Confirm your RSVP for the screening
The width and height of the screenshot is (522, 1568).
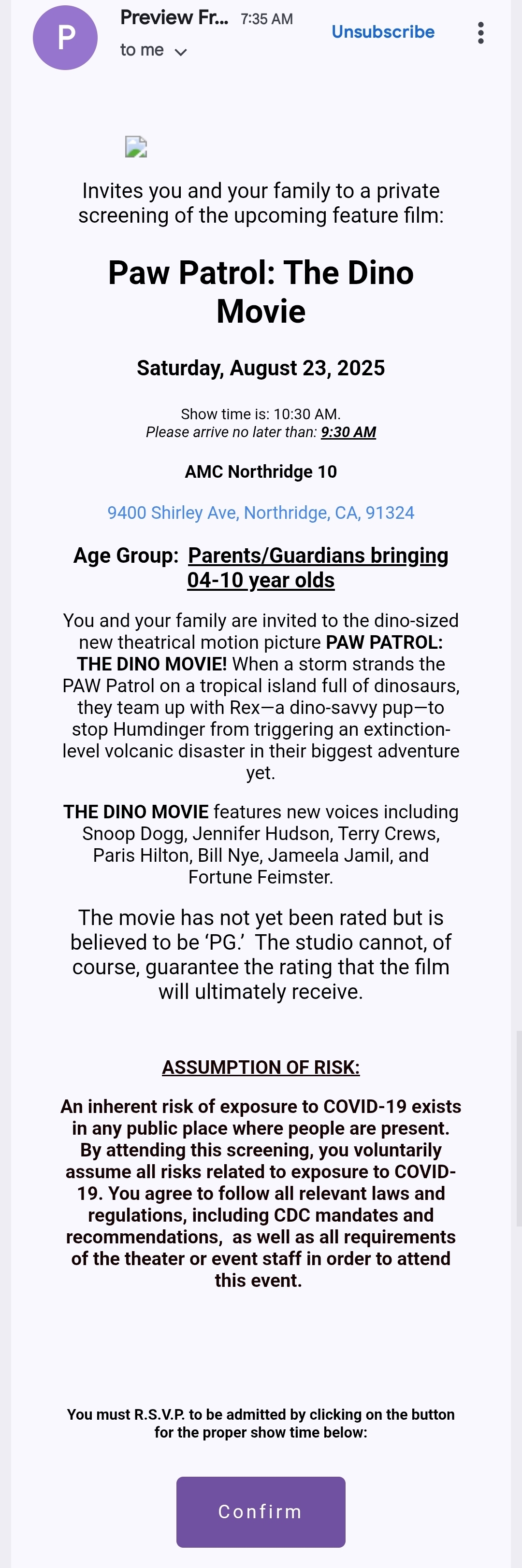coord(261,1511)
